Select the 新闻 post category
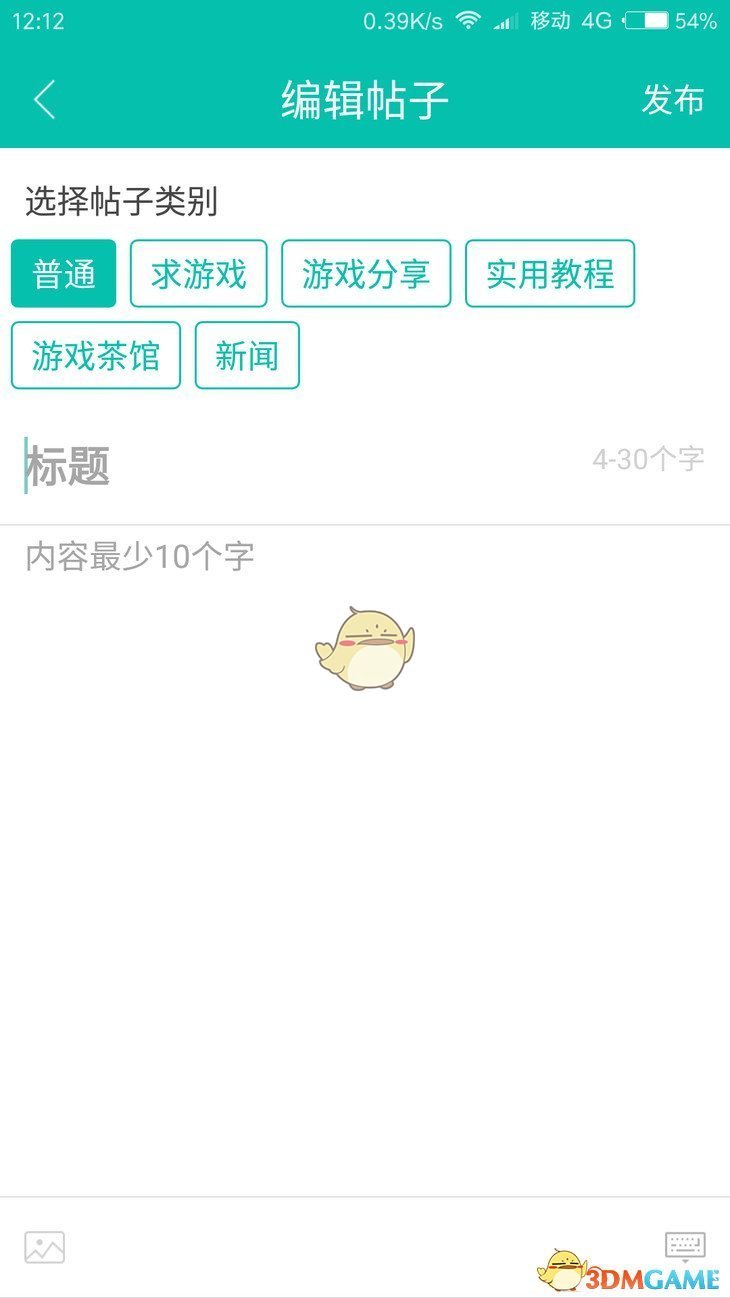Viewport: 730px width, 1298px height. tap(247, 356)
